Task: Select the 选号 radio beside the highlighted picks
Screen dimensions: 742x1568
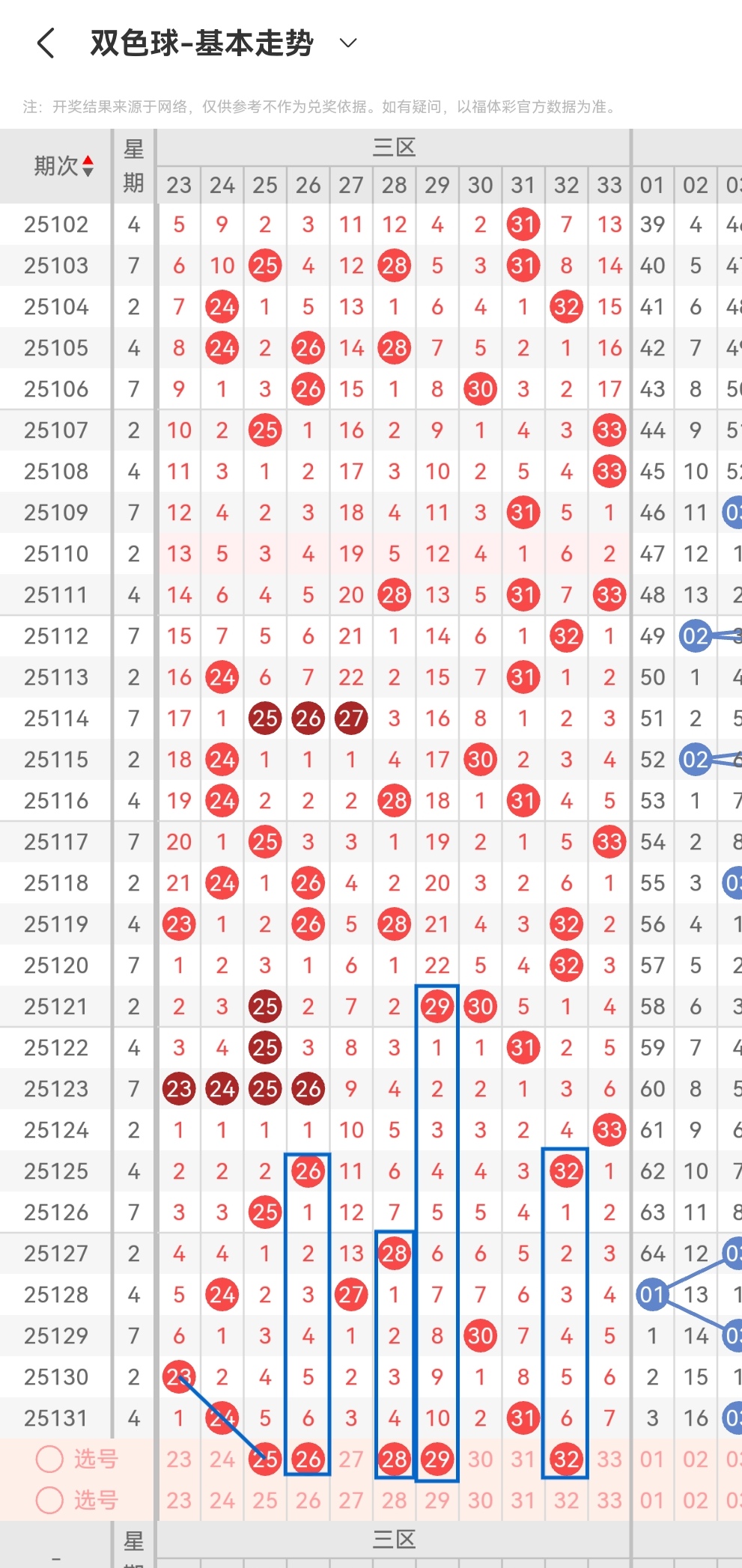Action: (49, 1459)
